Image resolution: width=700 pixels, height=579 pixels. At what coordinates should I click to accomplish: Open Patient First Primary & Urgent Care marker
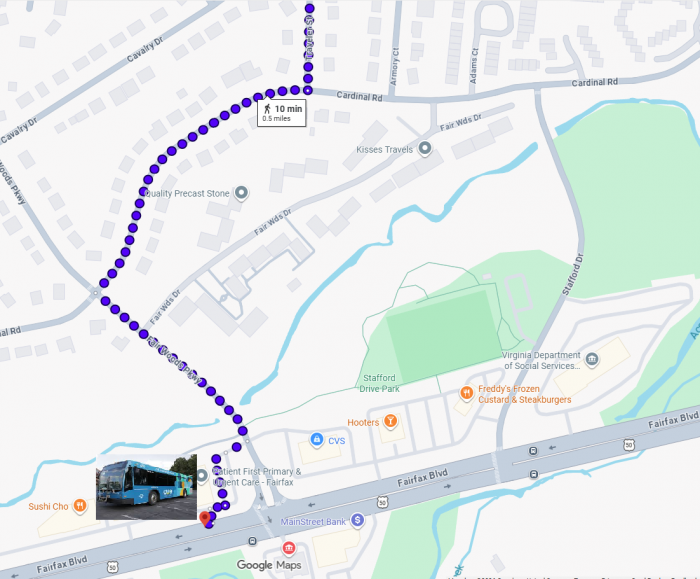[x=203, y=476]
